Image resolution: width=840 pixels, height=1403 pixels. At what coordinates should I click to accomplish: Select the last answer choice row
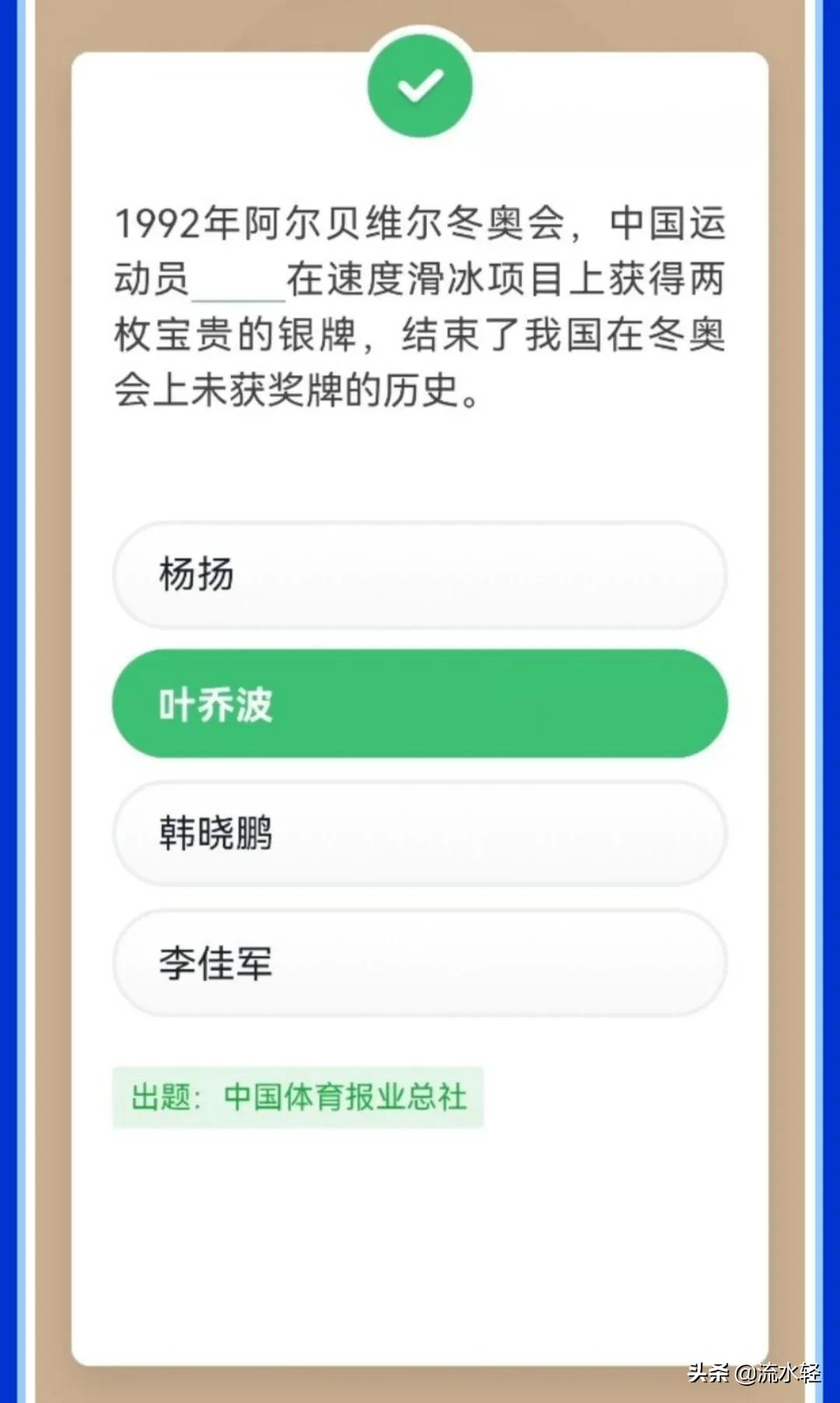[x=420, y=963]
